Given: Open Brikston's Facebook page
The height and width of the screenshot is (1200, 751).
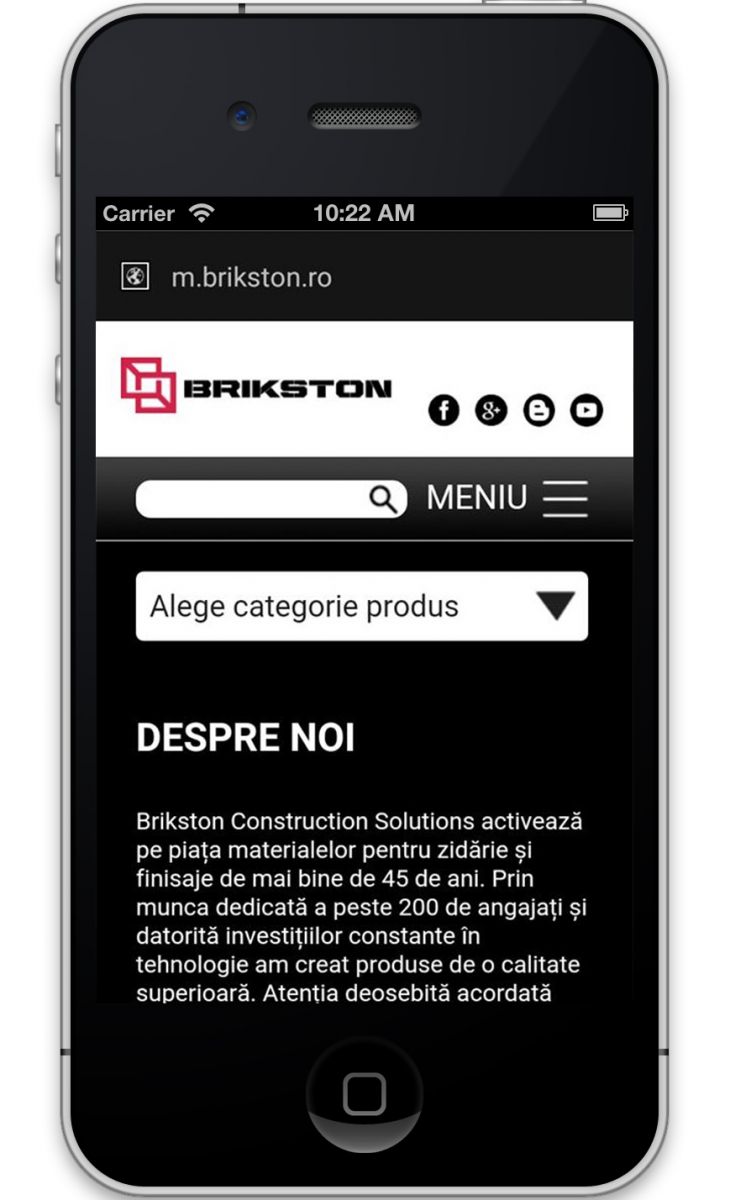Looking at the screenshot, I should (443, 410).
